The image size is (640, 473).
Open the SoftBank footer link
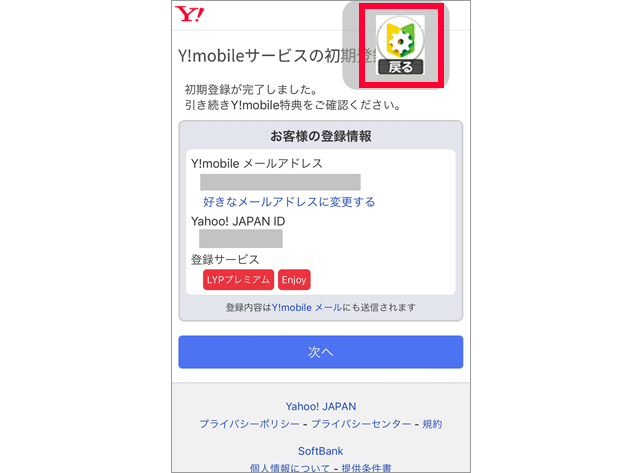(320, 451)
